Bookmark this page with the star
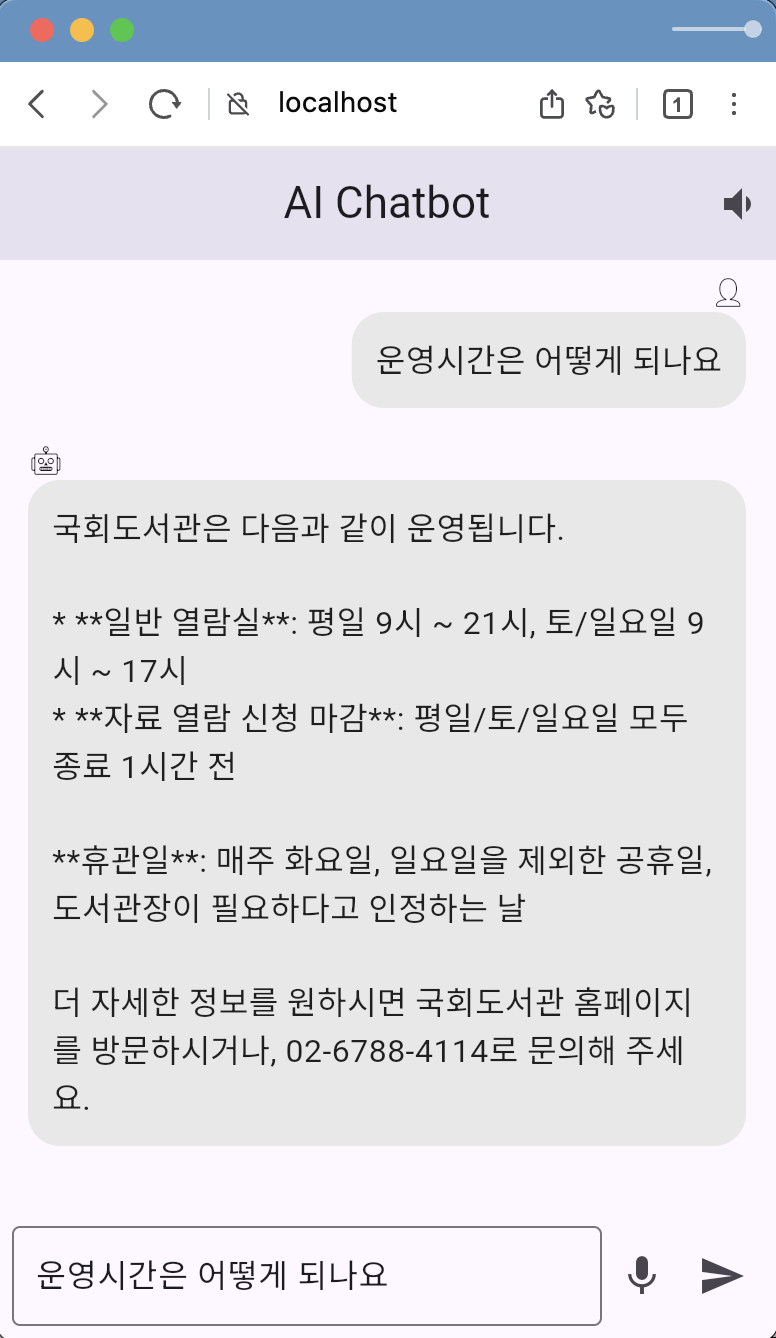Viewport: 776px width, 1338px height. point(600,104)
